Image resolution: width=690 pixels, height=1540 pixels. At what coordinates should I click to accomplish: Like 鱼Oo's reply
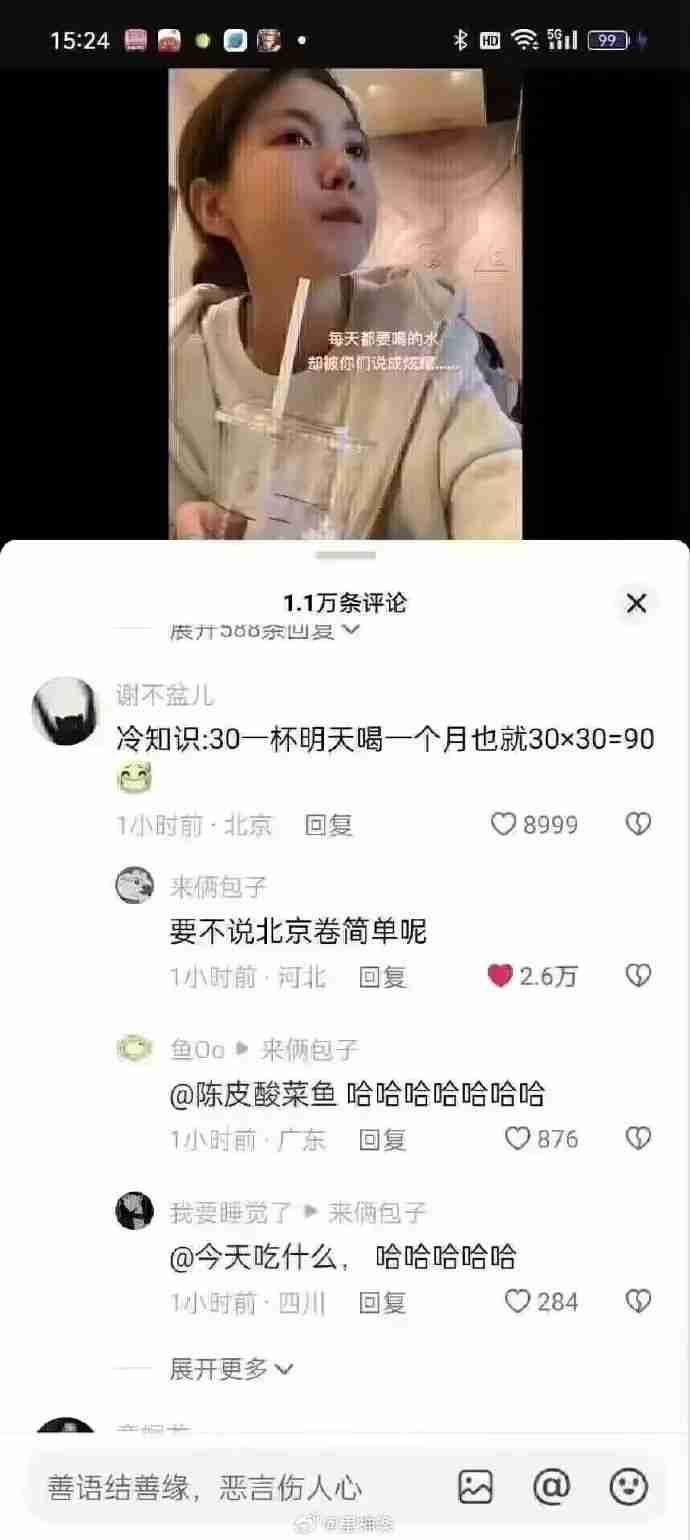click(x=517, y=1139)
